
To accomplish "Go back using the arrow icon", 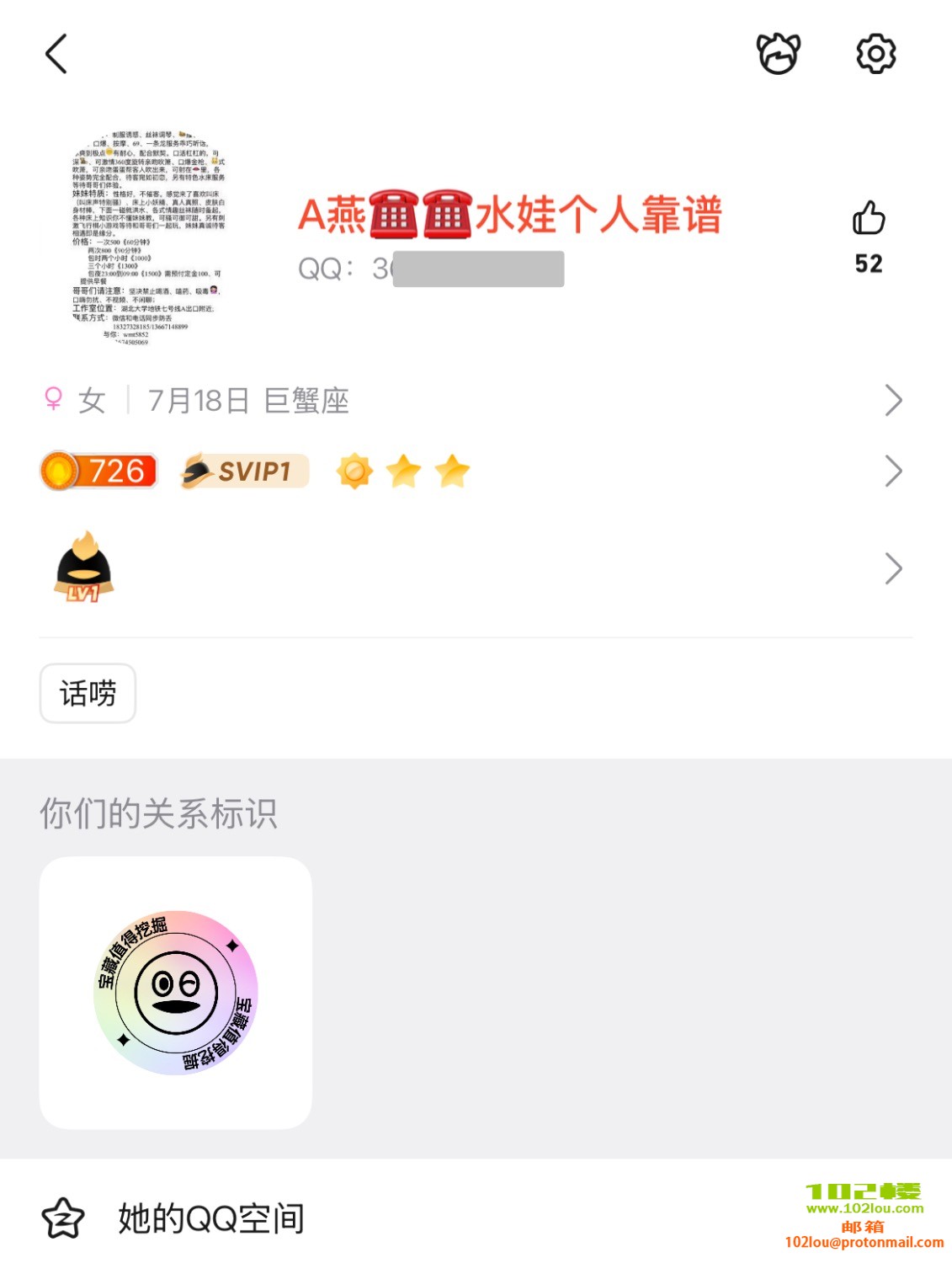I will pyautogui.click(x=56, y=54).
